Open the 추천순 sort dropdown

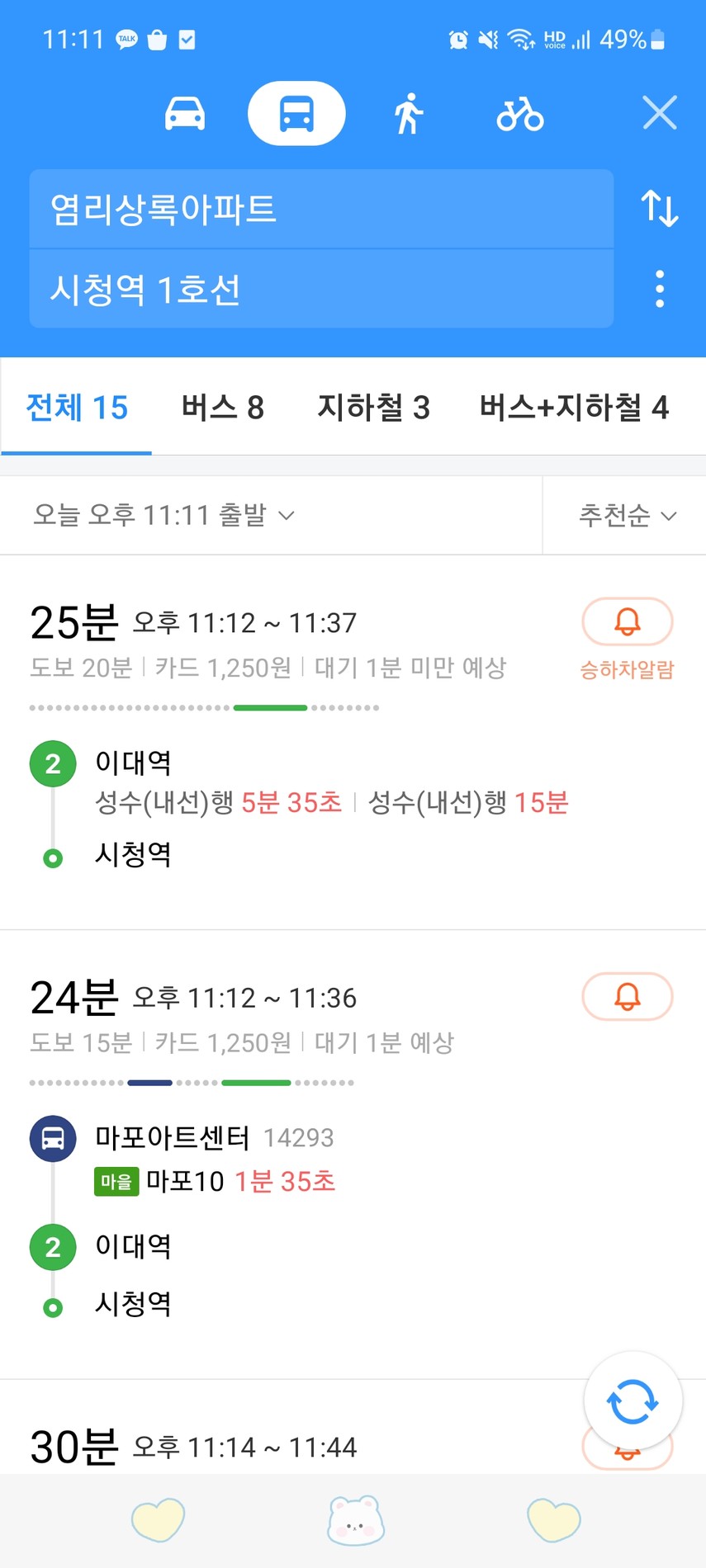pos(627,515)
